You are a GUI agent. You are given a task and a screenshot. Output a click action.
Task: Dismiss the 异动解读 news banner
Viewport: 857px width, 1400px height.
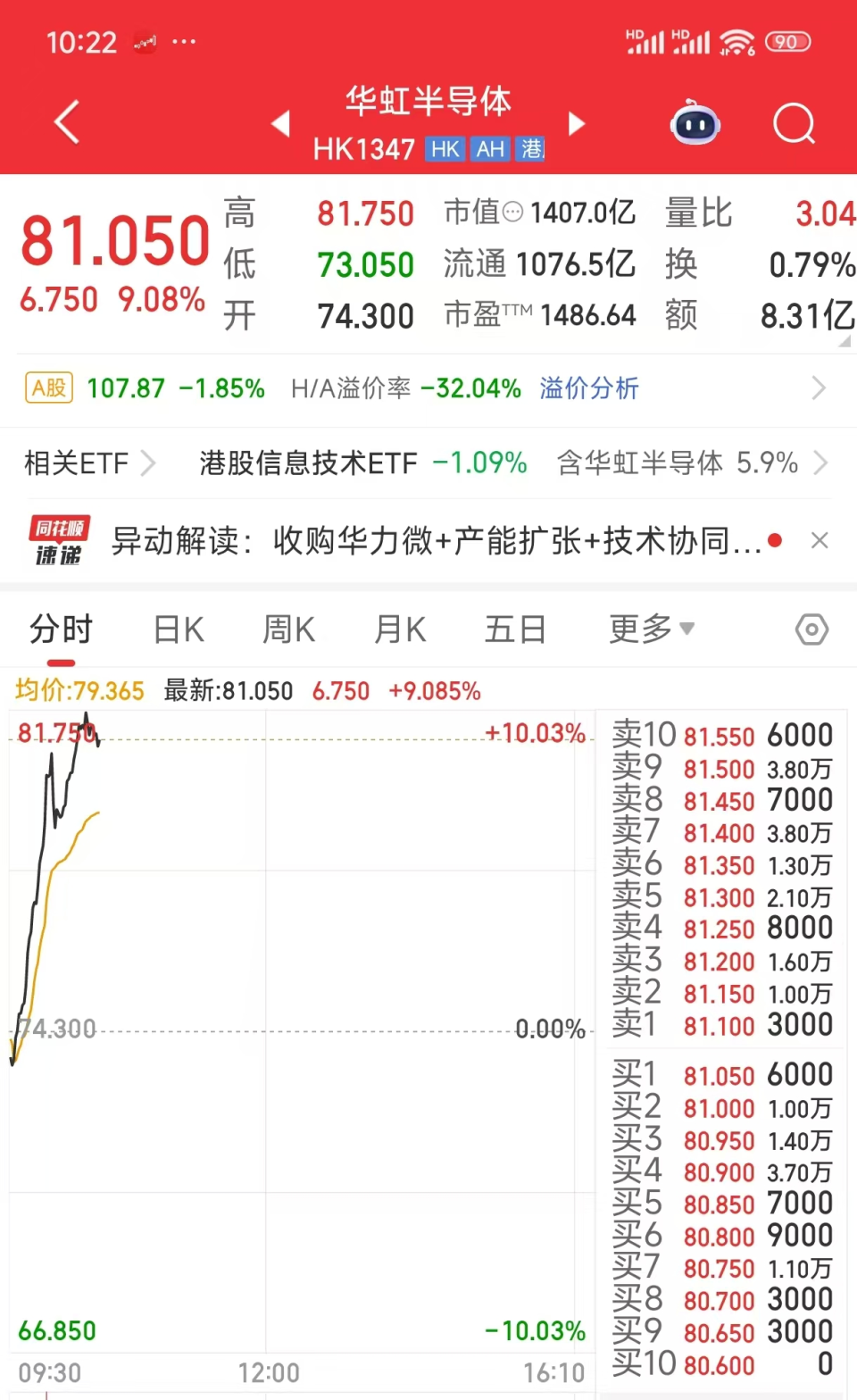(820, 540)
